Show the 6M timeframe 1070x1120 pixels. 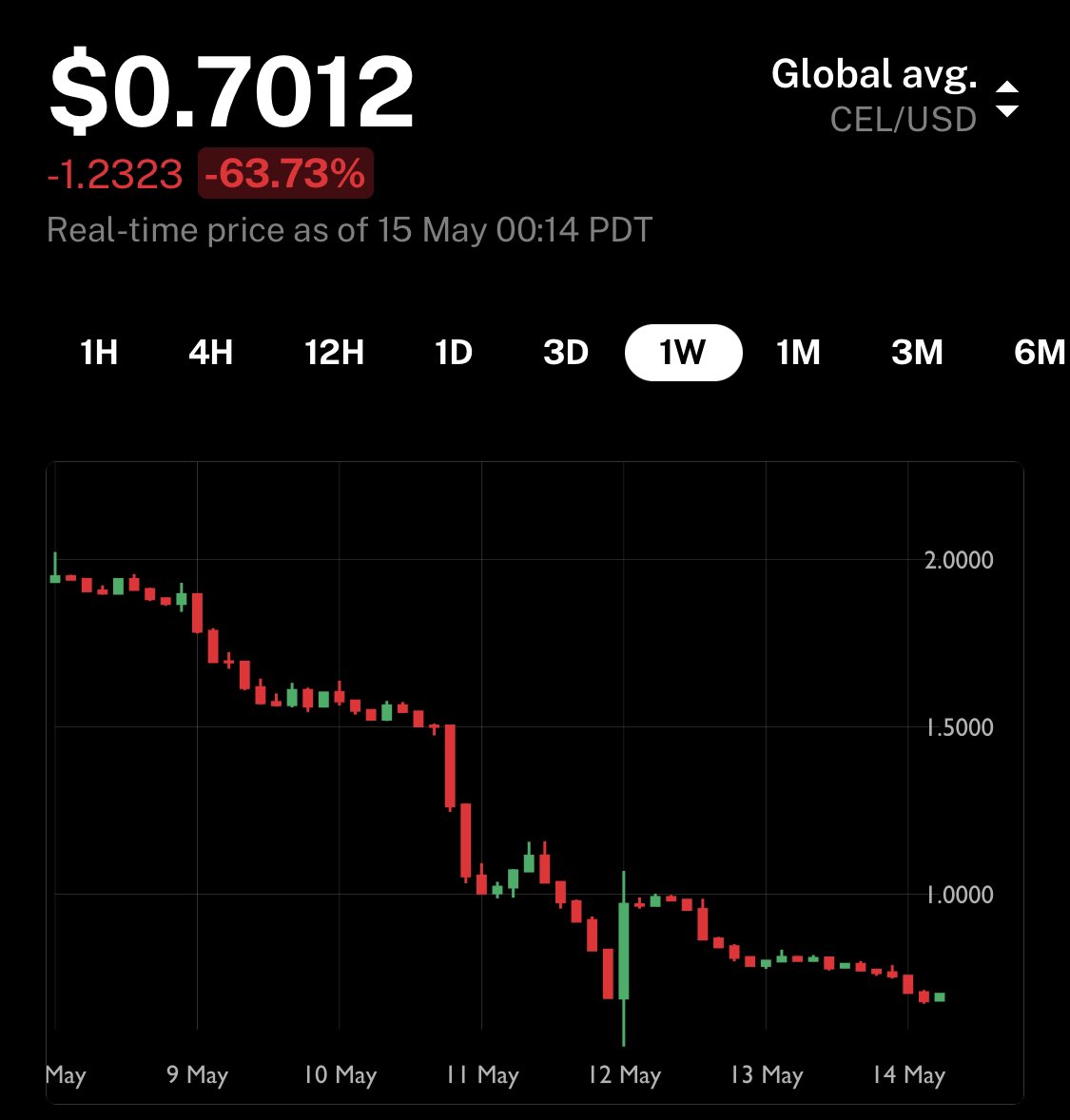[1039, 353]
